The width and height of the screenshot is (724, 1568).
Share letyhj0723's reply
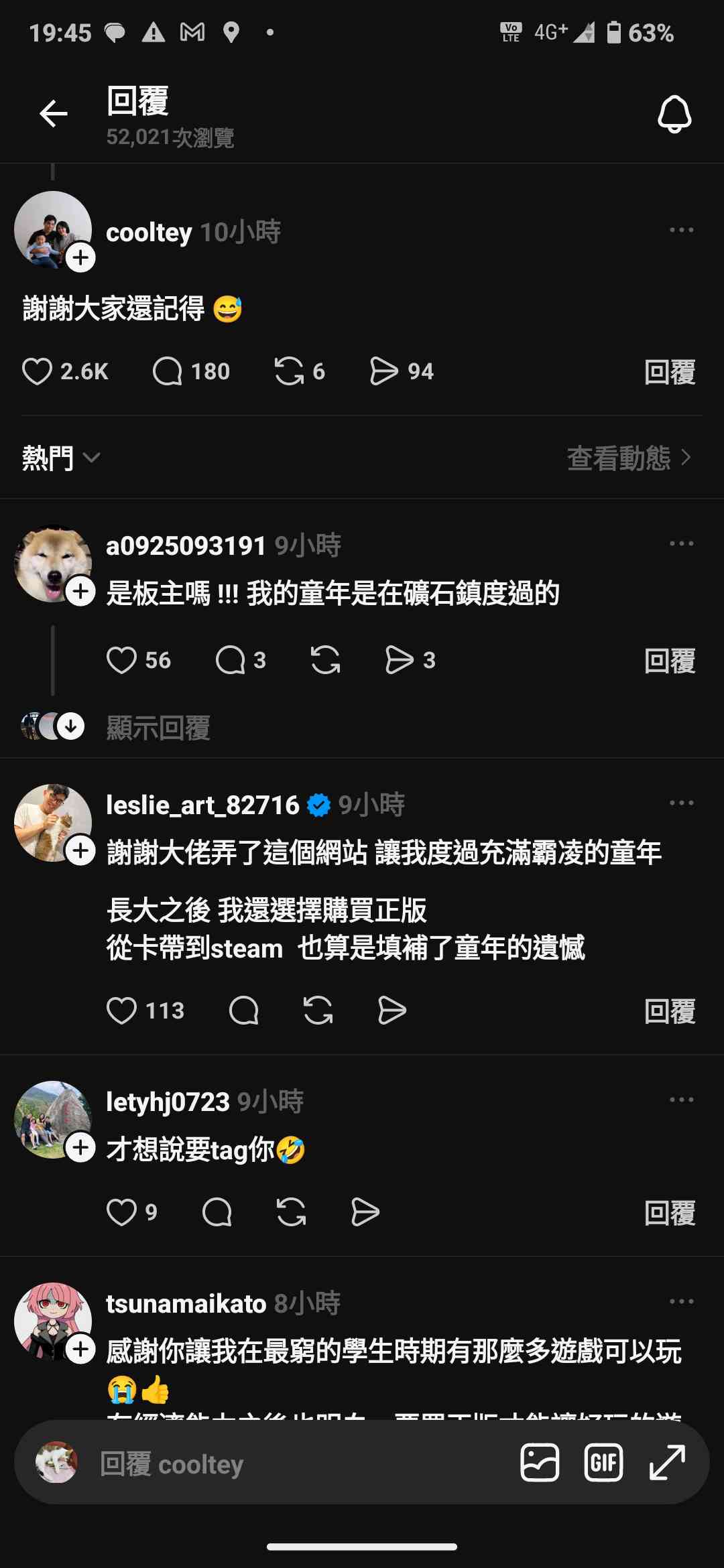click(365, 1212)
